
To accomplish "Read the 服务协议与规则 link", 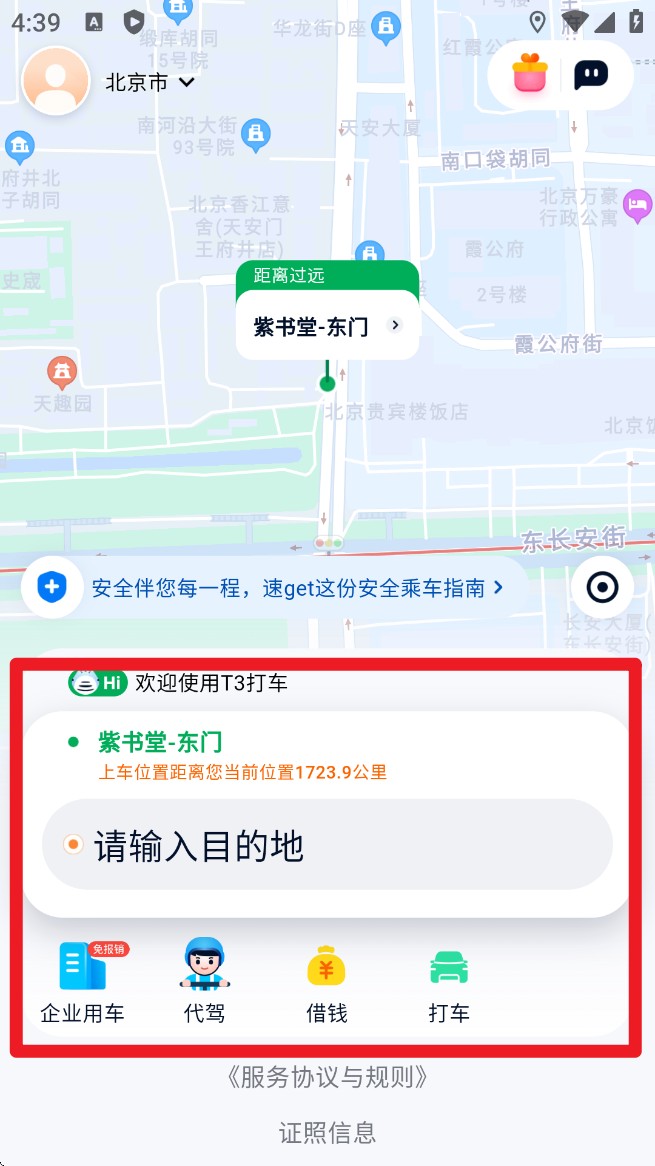I will point(327,1077).
